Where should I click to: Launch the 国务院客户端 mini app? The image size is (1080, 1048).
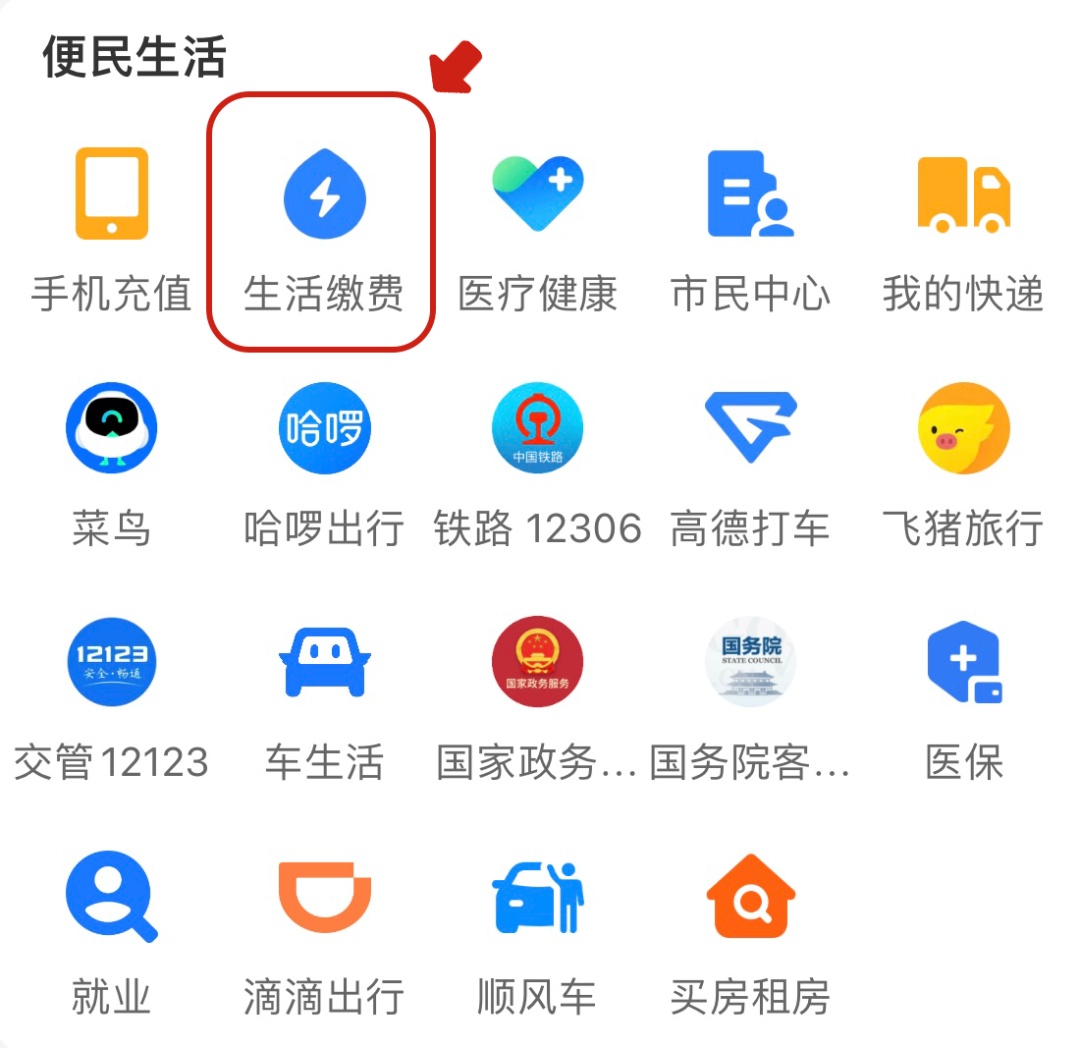pos(750,663)
